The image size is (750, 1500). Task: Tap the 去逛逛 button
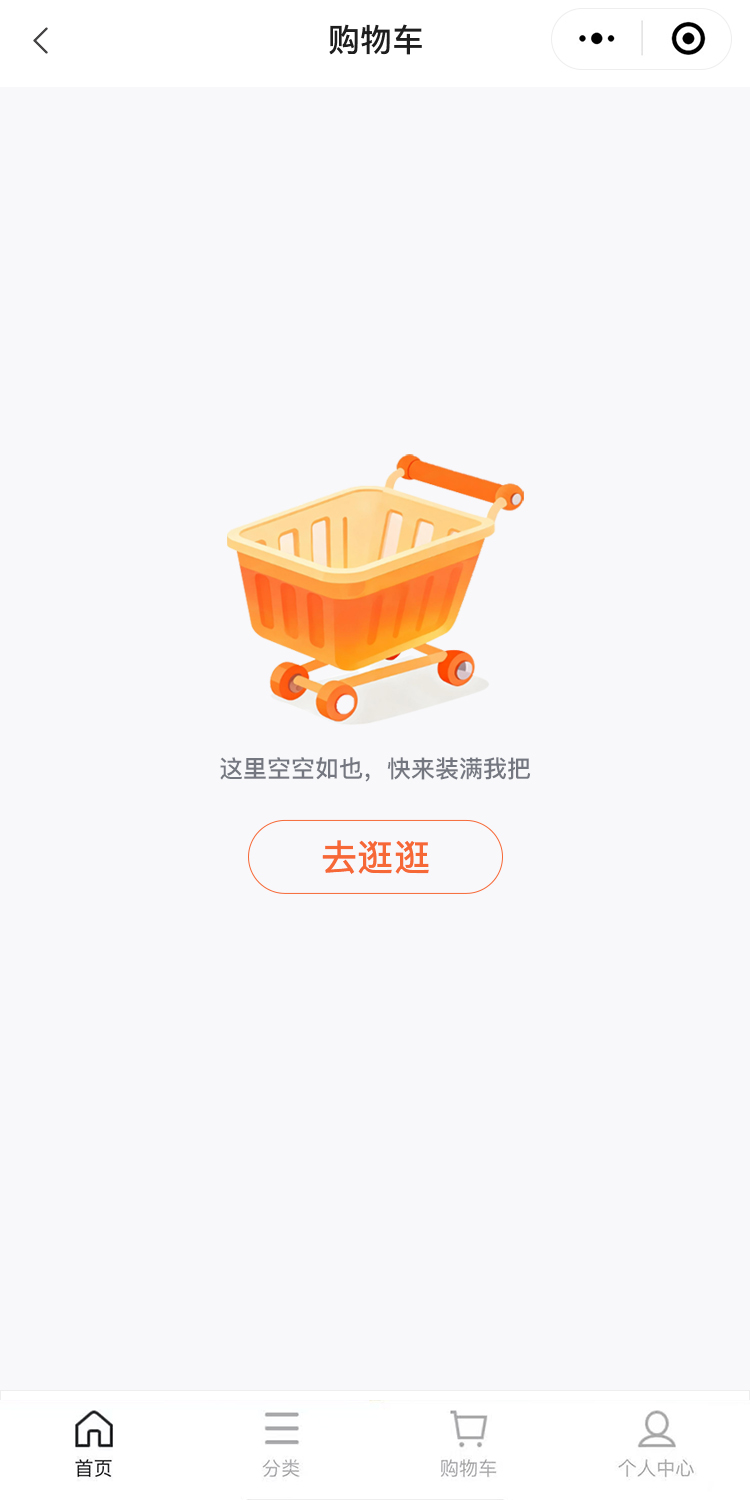pos(375,857)
